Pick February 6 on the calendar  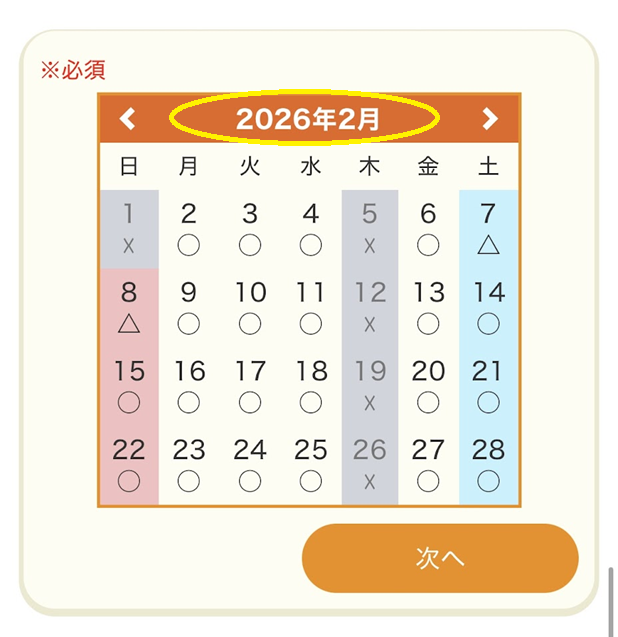(428, 228)
